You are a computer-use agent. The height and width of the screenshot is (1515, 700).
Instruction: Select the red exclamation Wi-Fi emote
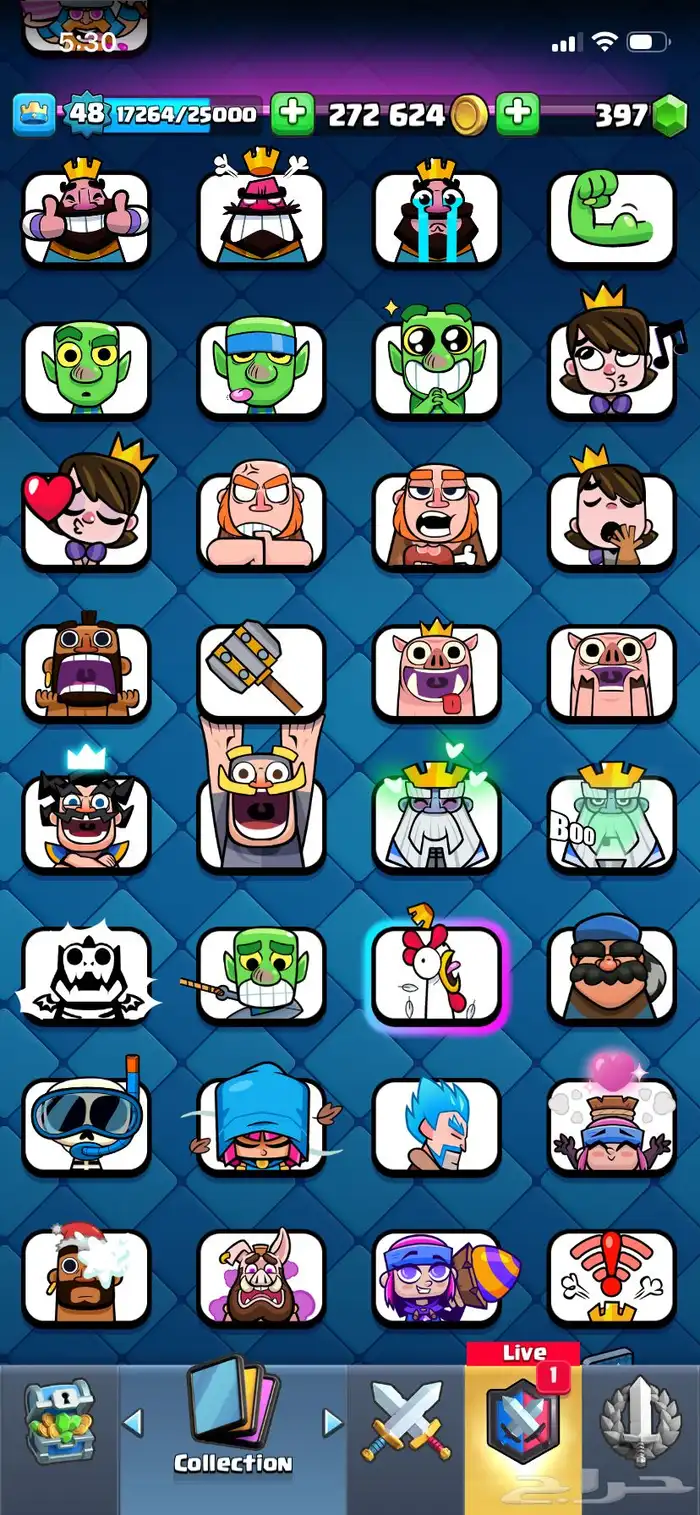click(x=611, y=1274)
